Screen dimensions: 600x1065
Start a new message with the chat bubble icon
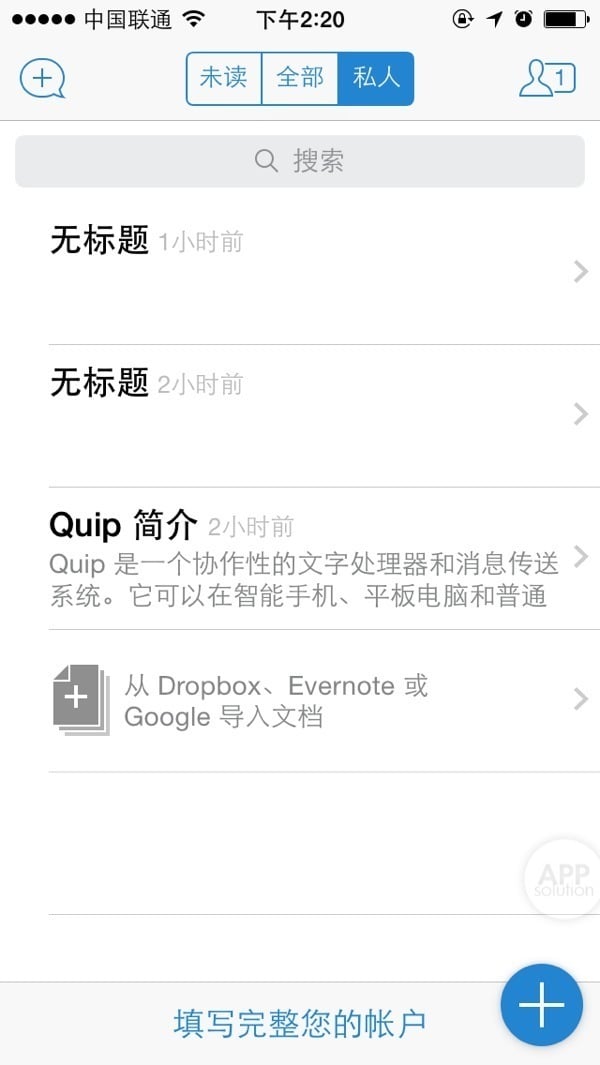[42, 78]
